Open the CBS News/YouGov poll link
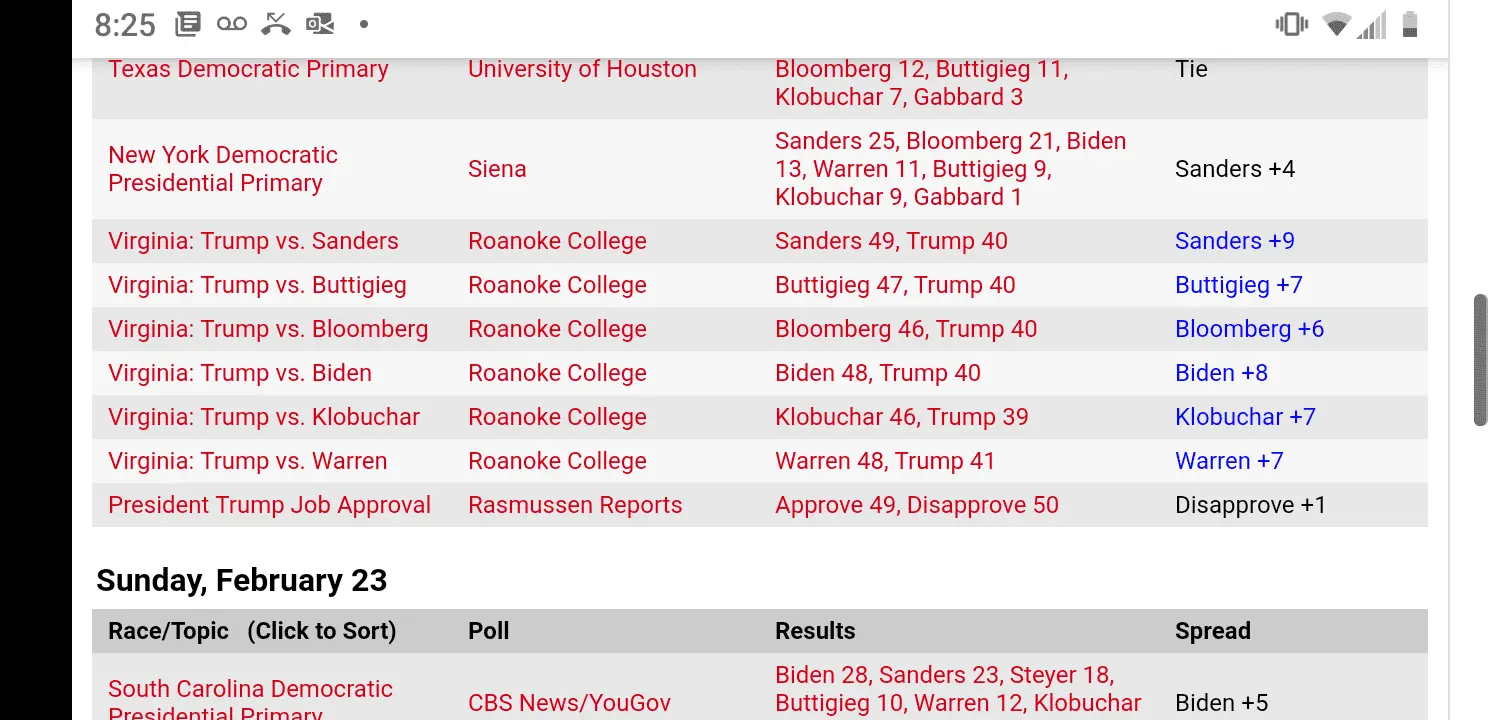 point(569,703)
